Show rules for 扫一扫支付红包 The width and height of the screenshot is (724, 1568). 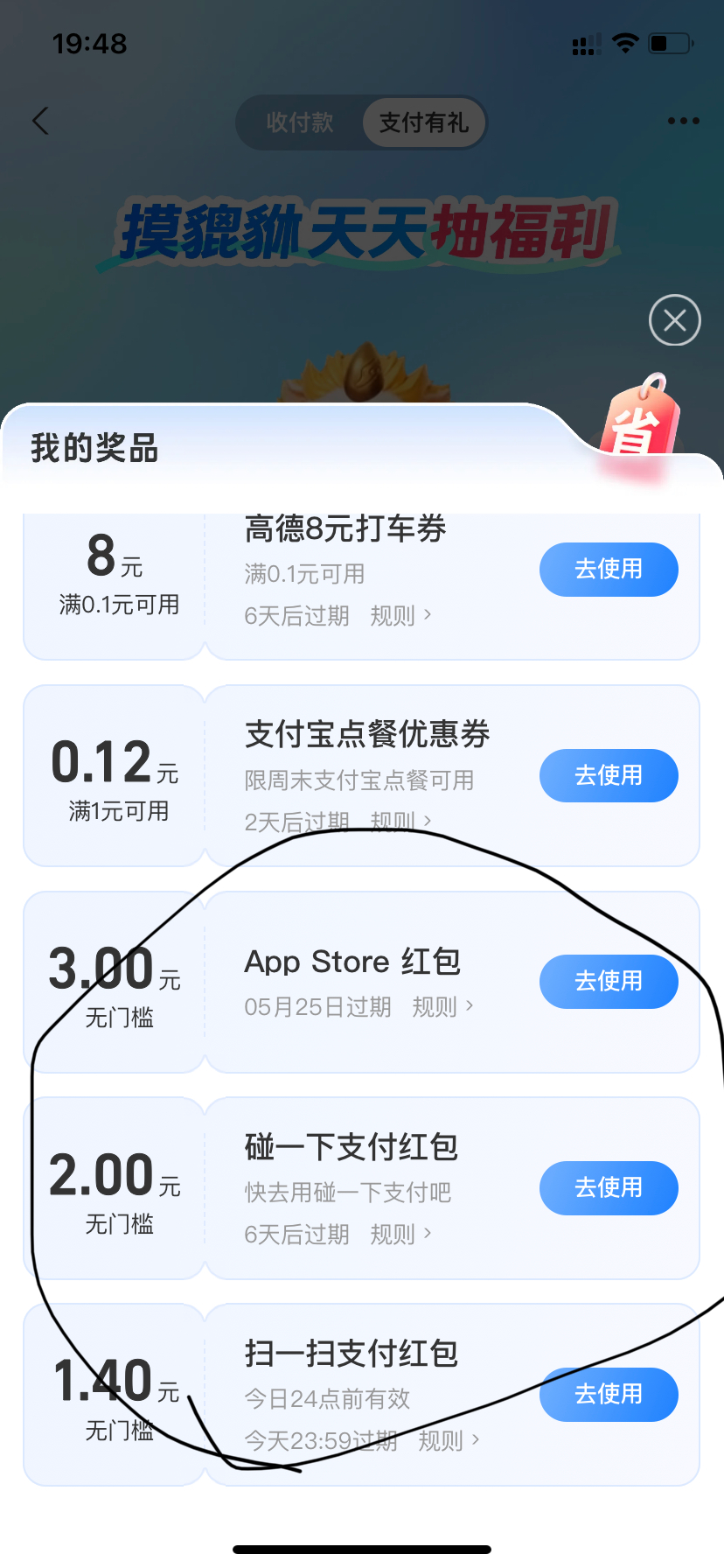(x=449, y=1440)
